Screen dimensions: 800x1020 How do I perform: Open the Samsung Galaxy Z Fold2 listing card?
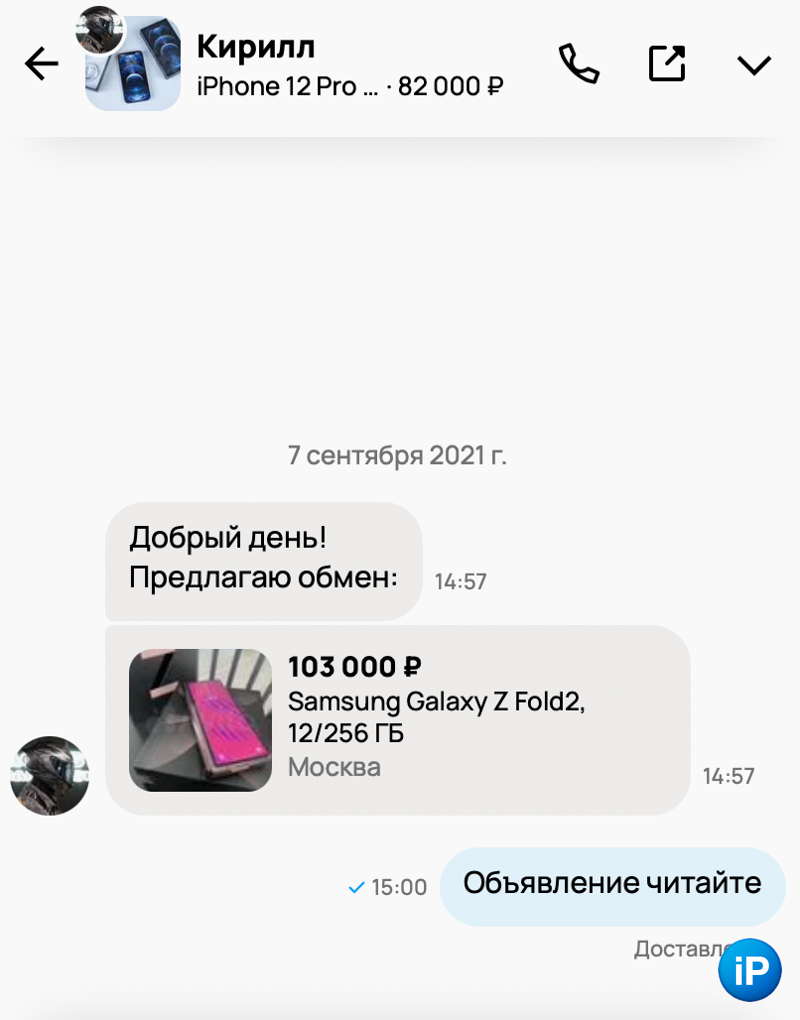click(397, 720)
